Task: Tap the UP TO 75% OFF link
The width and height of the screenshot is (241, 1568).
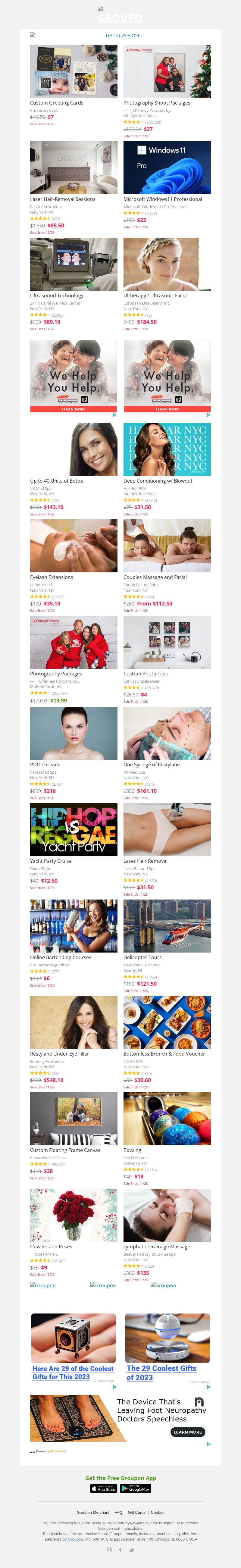Action: click(123, 36)
